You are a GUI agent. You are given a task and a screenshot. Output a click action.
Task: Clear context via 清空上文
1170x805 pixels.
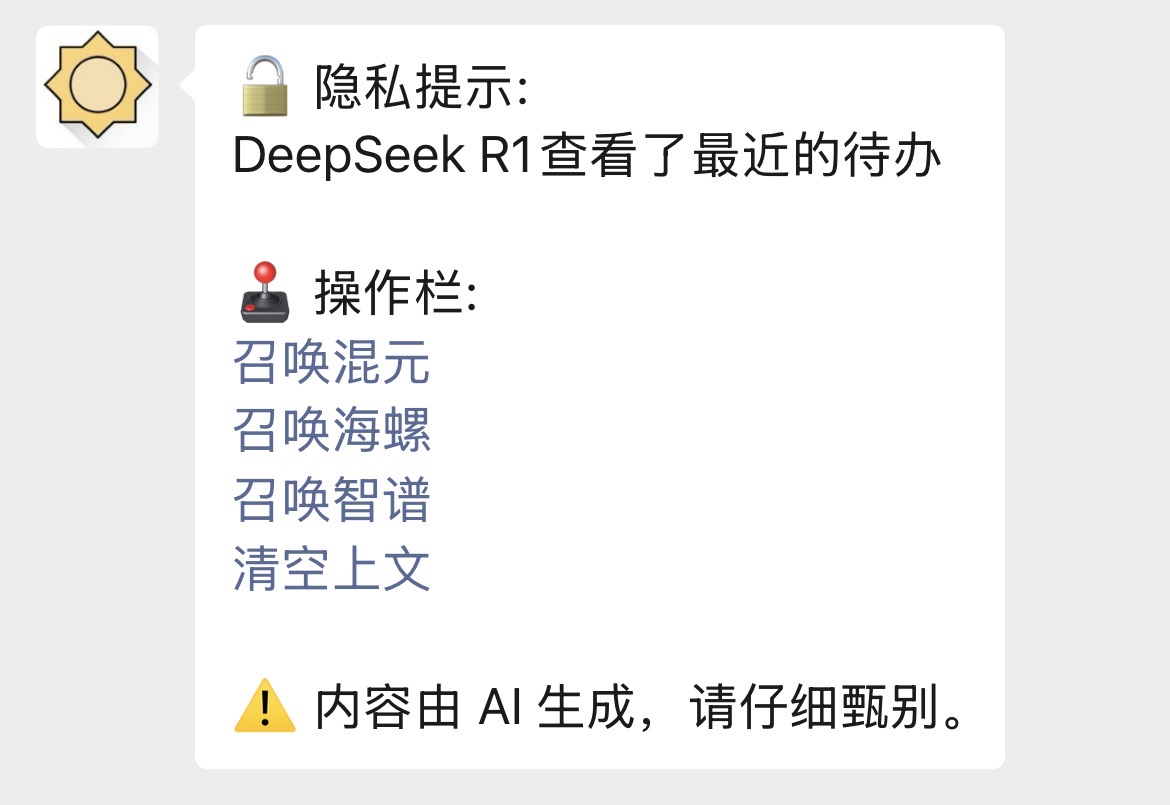click(331, 570)
